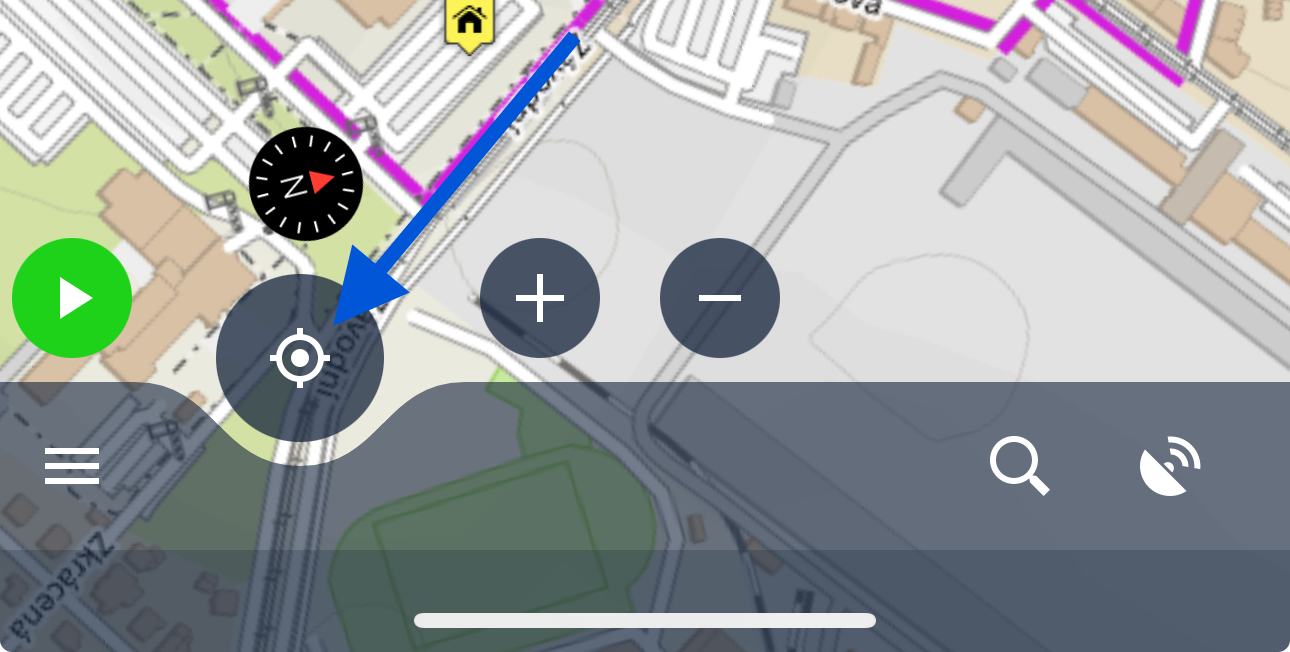Tap the compass to reset orientation
This screenshot has width=1290, height=652.
pos(305,184)
